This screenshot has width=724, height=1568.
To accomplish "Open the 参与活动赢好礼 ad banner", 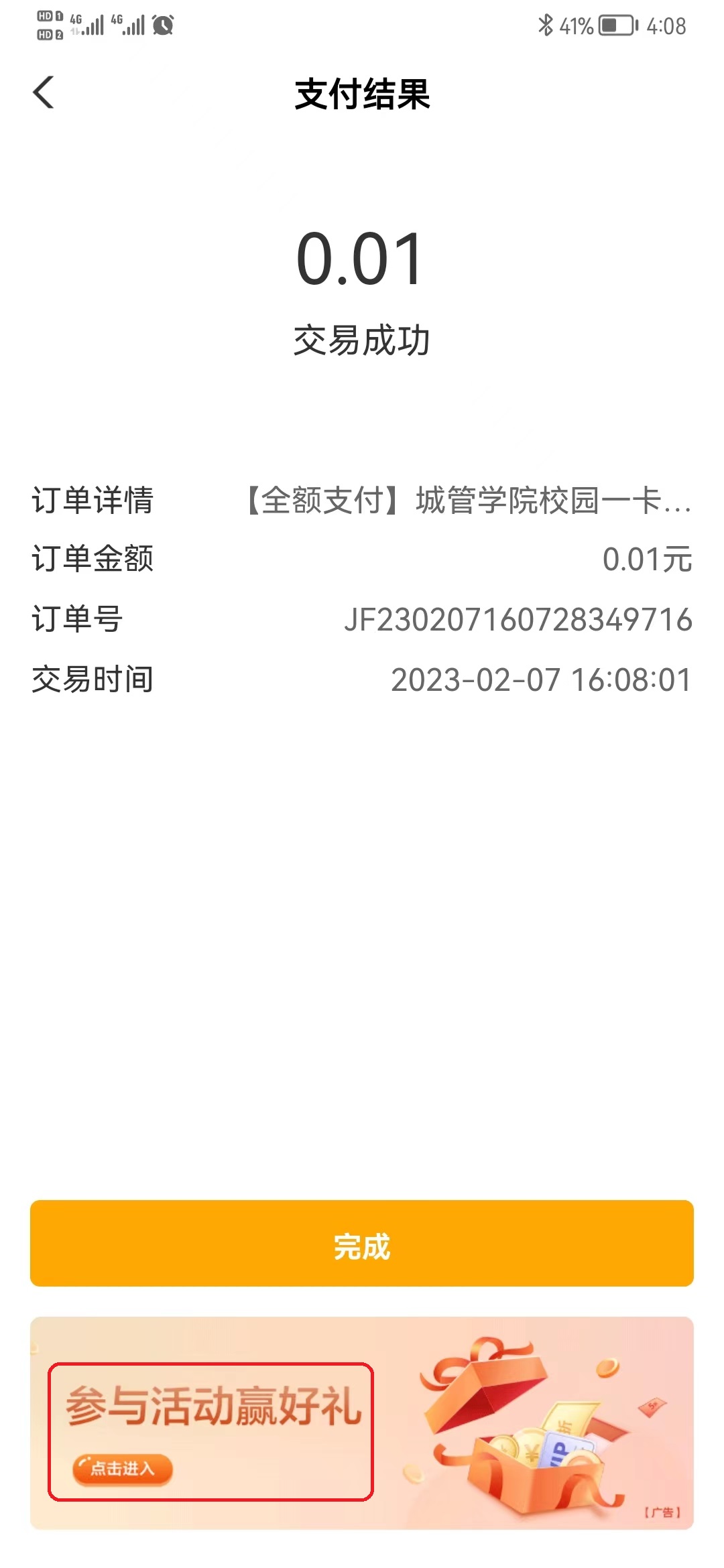I will [x=210, y=1431].
